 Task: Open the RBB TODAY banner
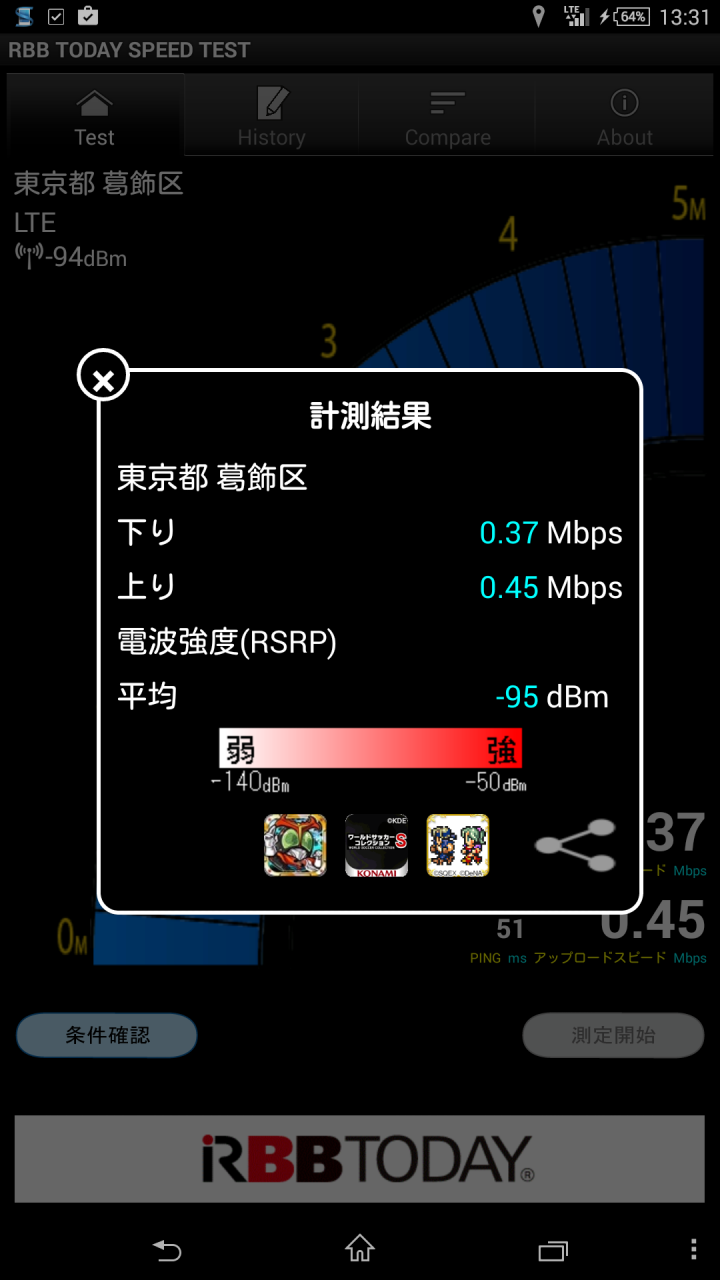pyautogui.click(x=360, y=1158)
